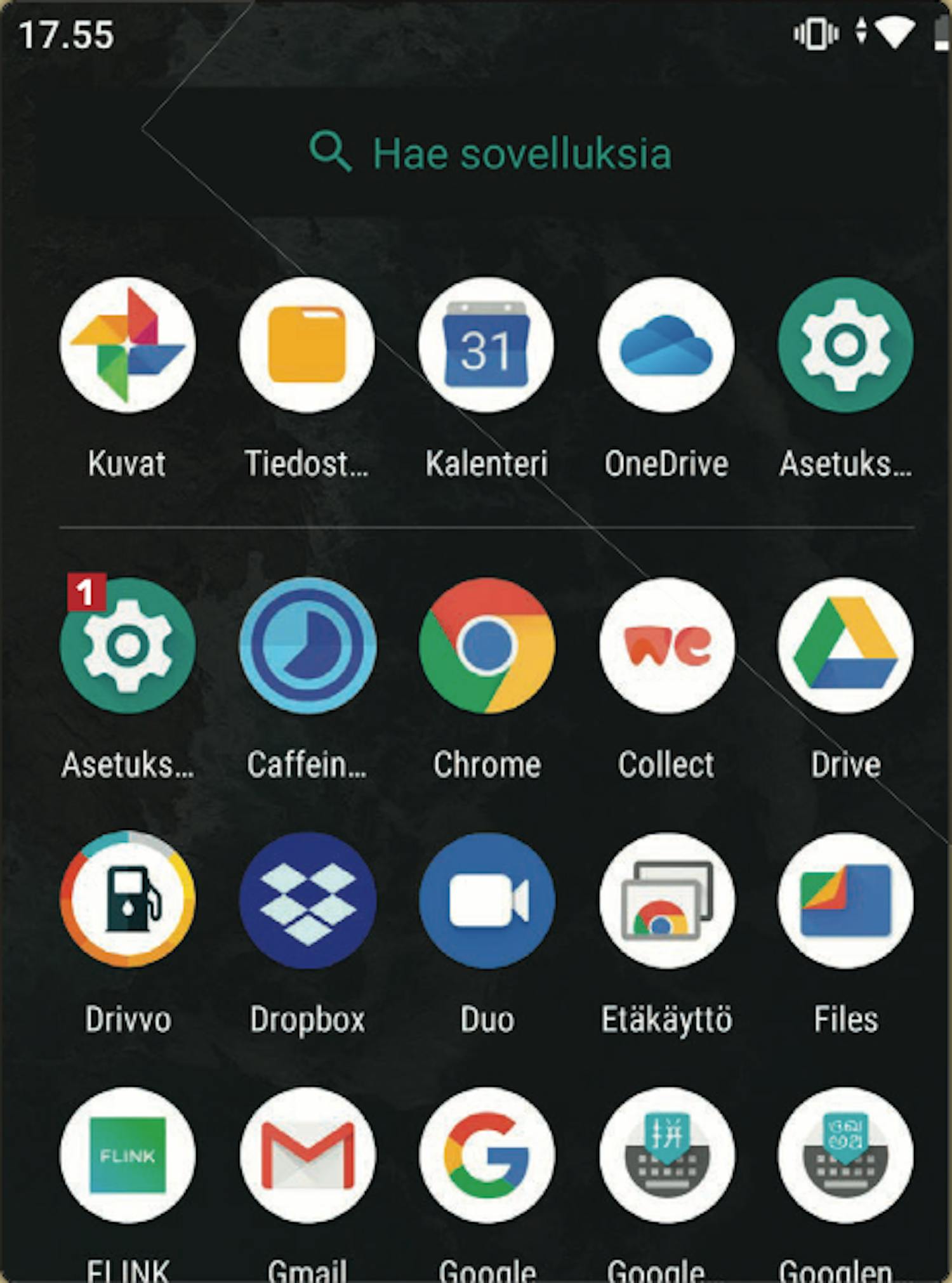Tap the Hae sovelluksia search box
Screen dimensions: 952x1283
[489, 154]
